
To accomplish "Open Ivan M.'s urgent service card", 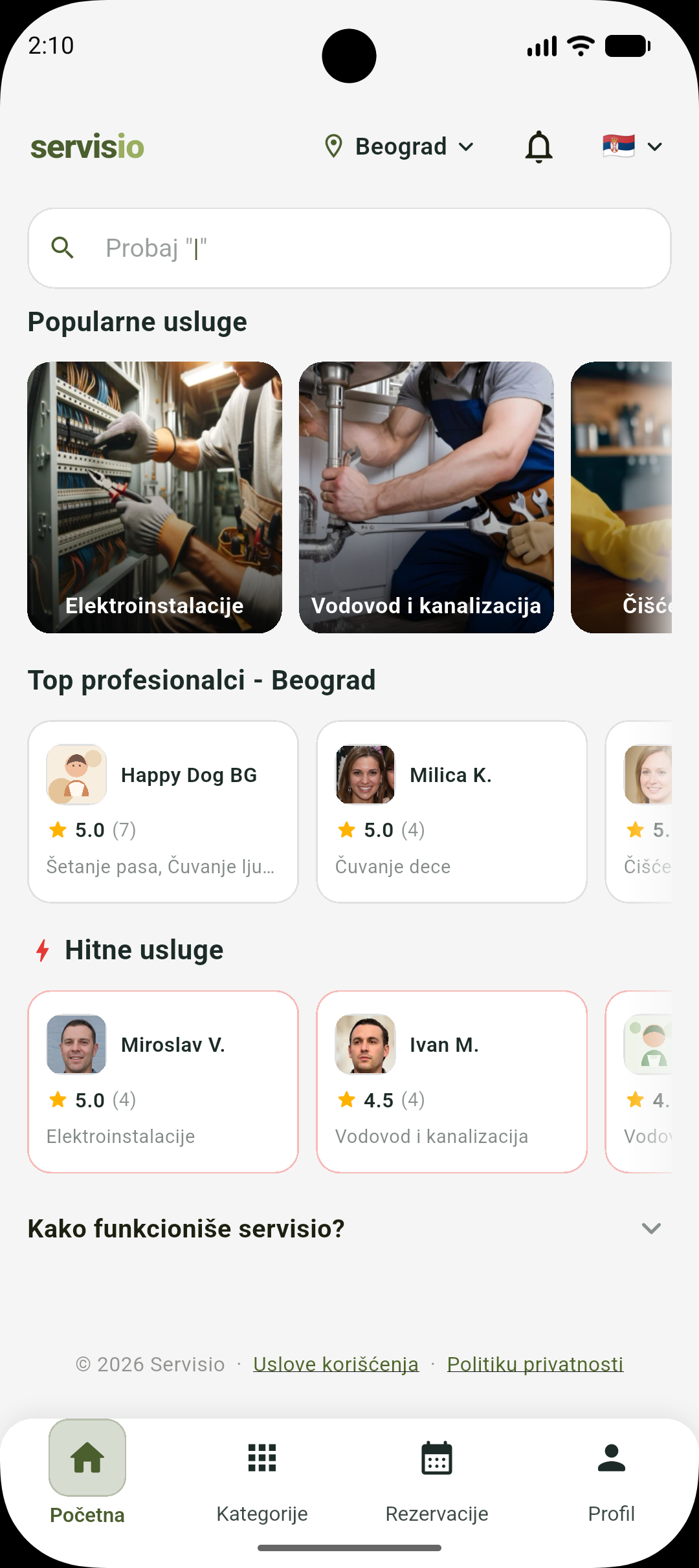I will click(452, 1082).
